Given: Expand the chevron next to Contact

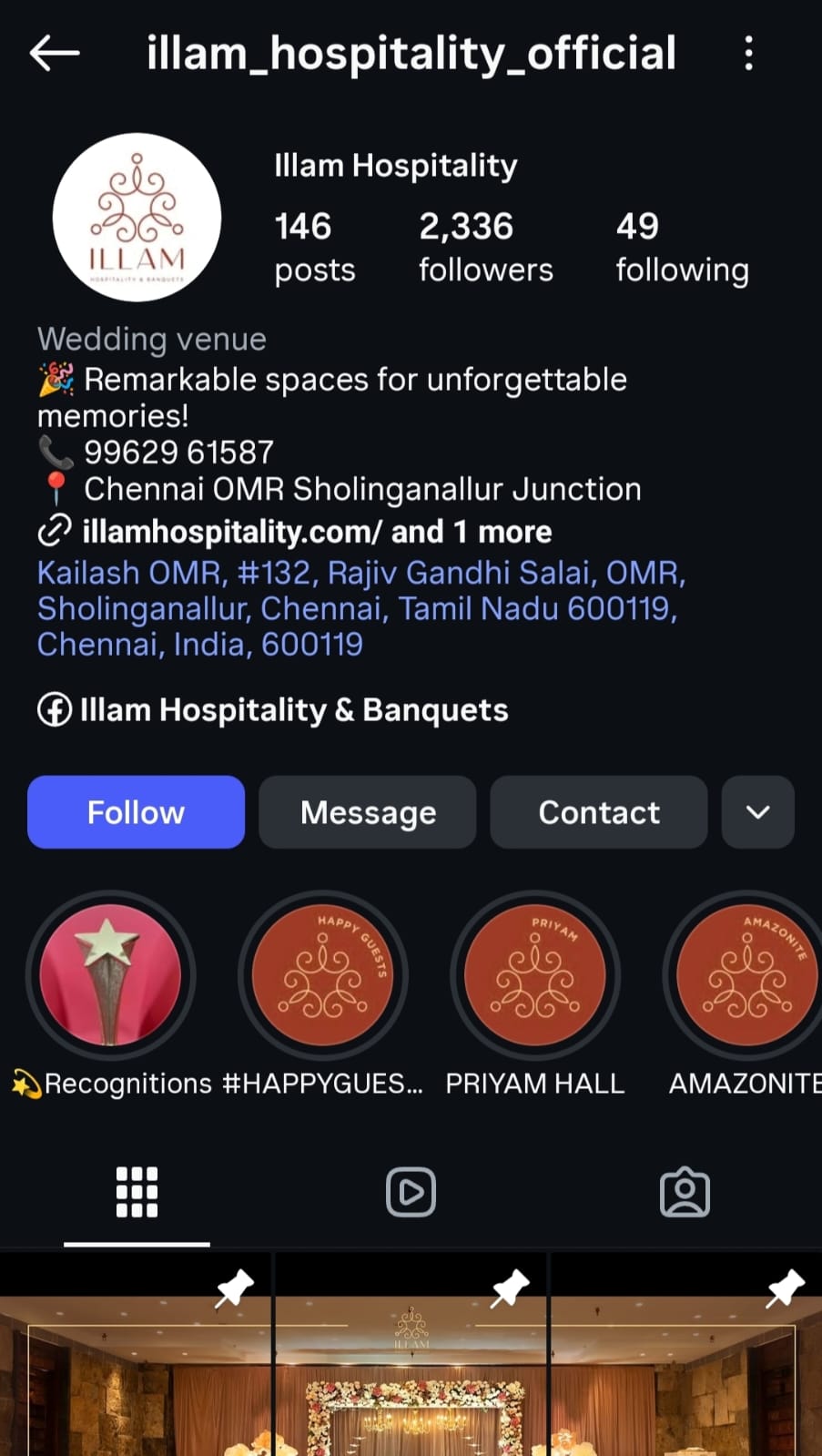Looking at the screenshot, I should 757,811.
